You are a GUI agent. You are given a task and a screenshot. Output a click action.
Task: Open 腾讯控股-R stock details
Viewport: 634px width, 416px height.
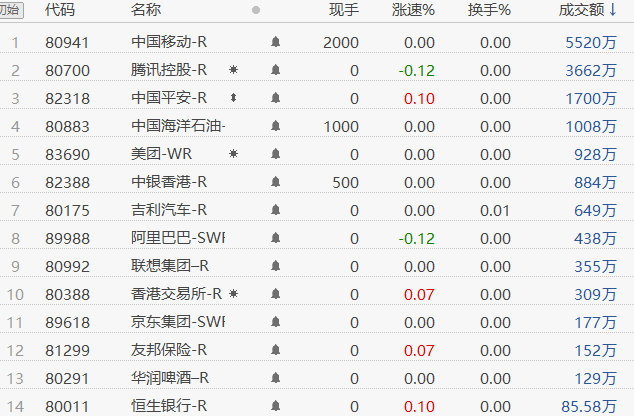169,70
